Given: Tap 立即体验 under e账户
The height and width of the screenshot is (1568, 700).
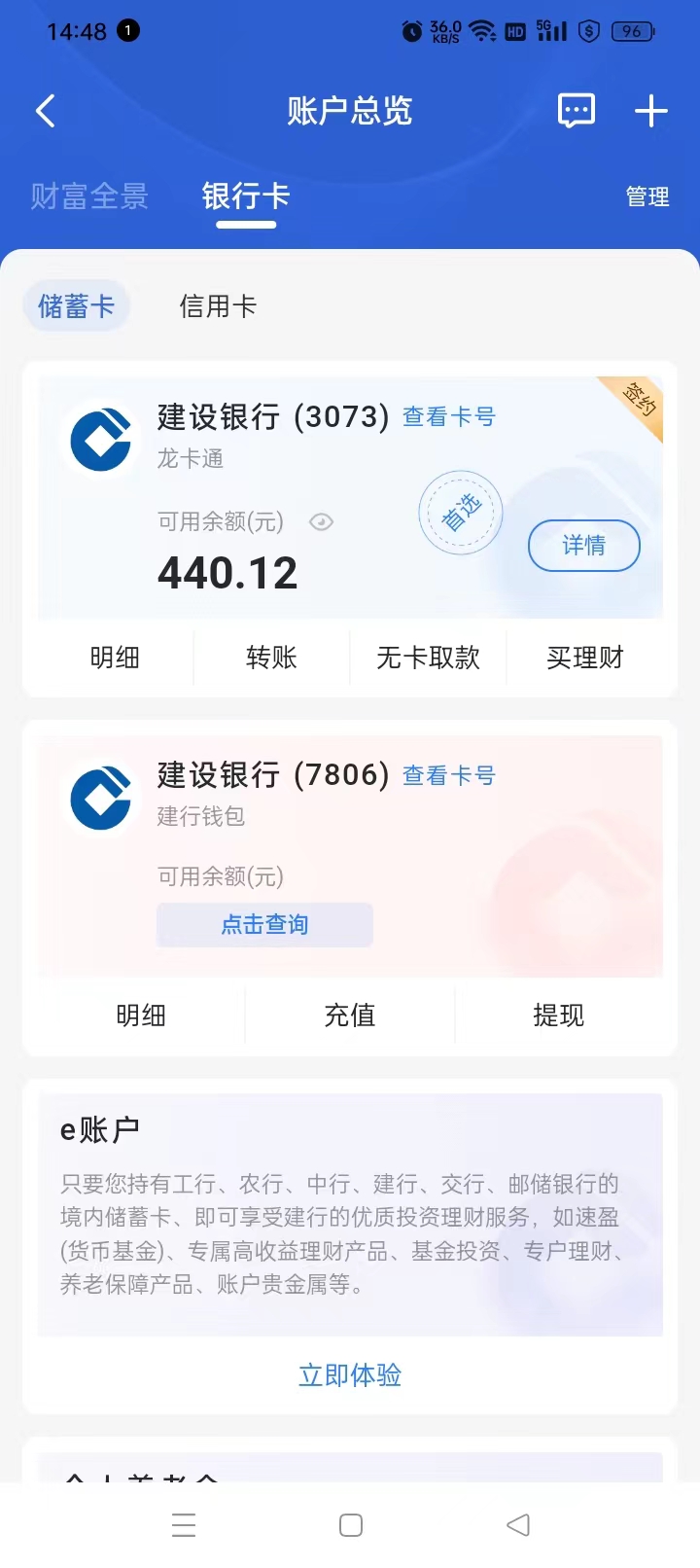Looking at the screenshot, I should (350, 1374).
